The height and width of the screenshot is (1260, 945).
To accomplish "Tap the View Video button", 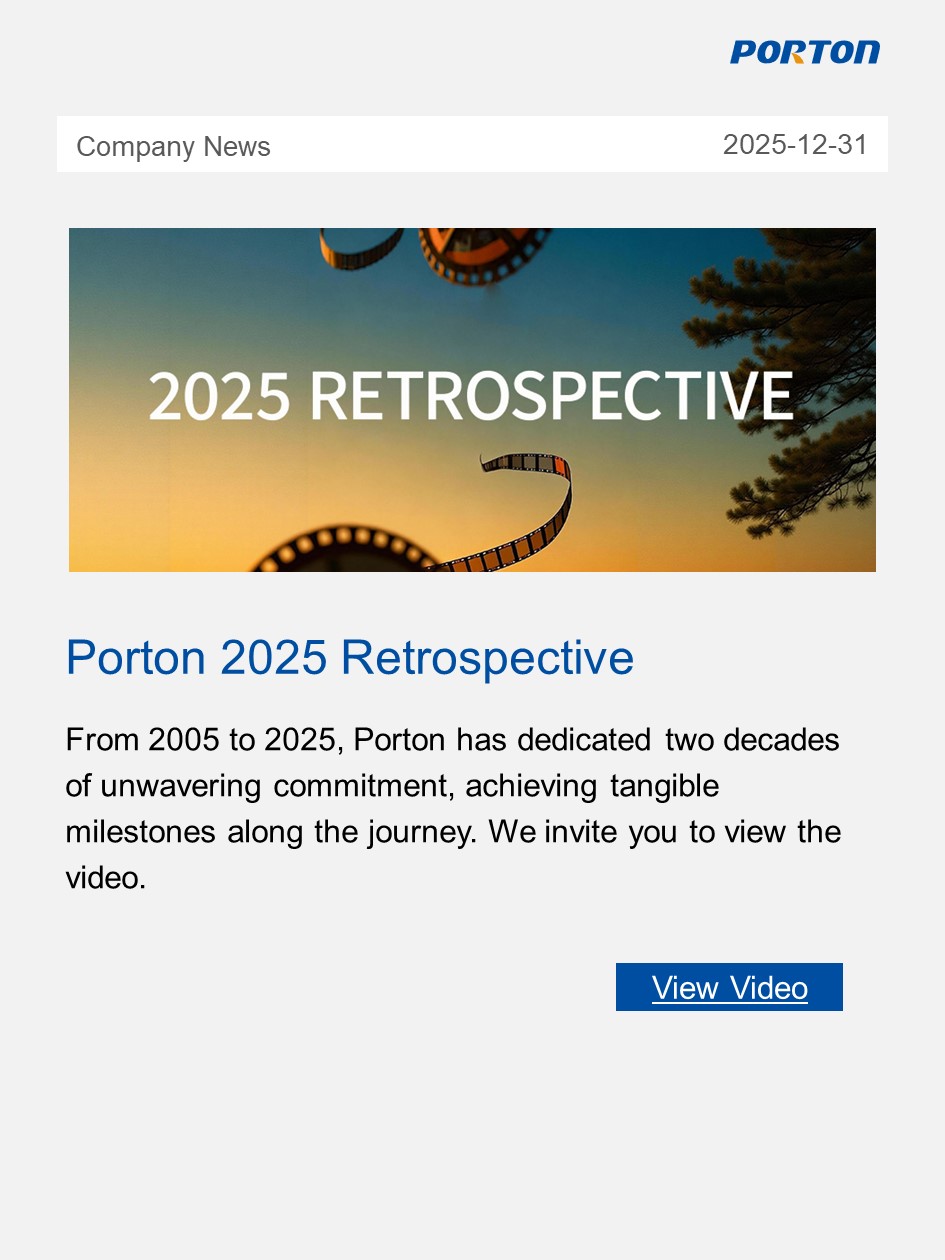I will (729, 987).
